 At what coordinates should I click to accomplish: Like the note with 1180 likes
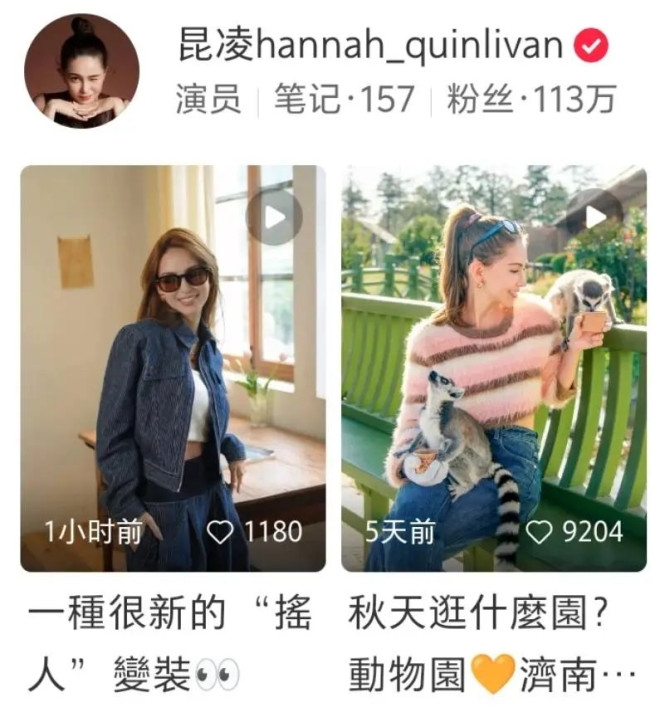point(220,532)
